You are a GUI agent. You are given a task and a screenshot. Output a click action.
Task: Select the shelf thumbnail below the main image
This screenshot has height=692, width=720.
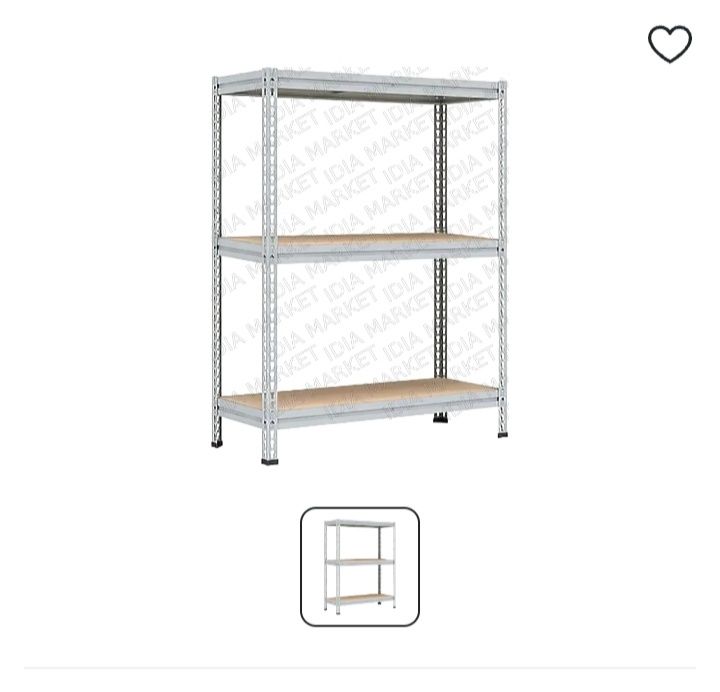(360, 567)
